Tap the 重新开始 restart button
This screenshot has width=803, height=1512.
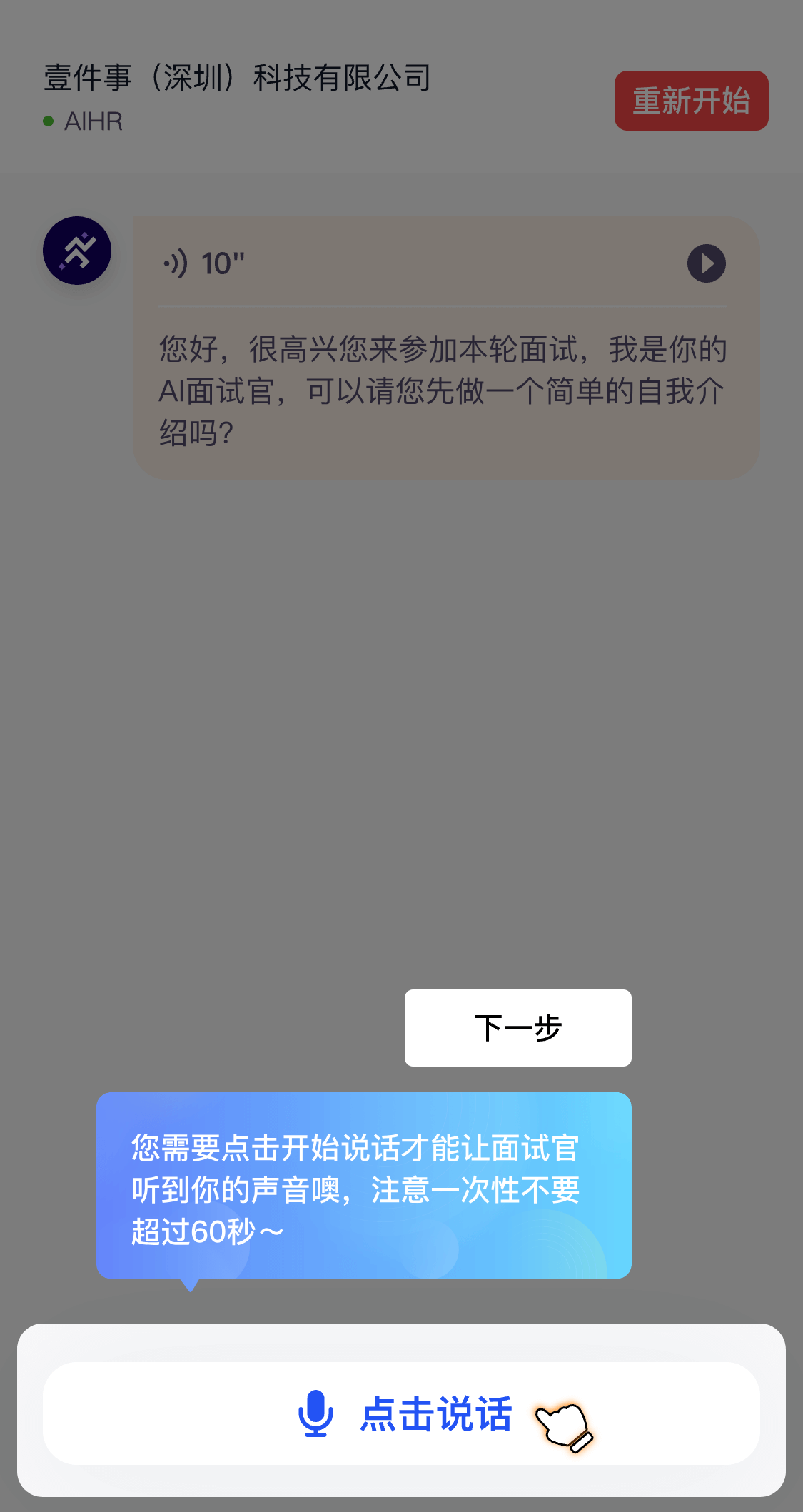click(691, 101)
